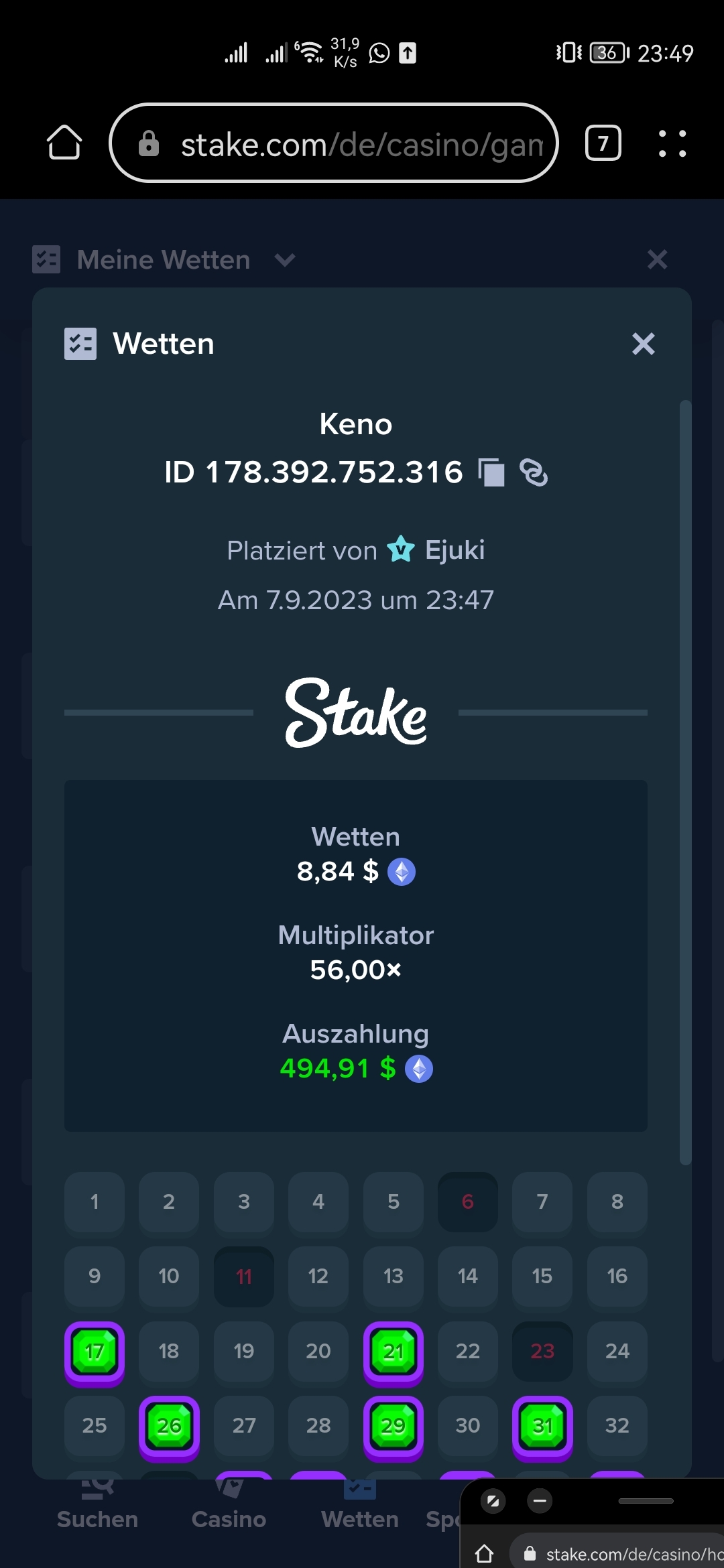This screenshot has width=724, height=1568.
Task: Go to the Suchen tab
Action: (x=97, y=1504)
